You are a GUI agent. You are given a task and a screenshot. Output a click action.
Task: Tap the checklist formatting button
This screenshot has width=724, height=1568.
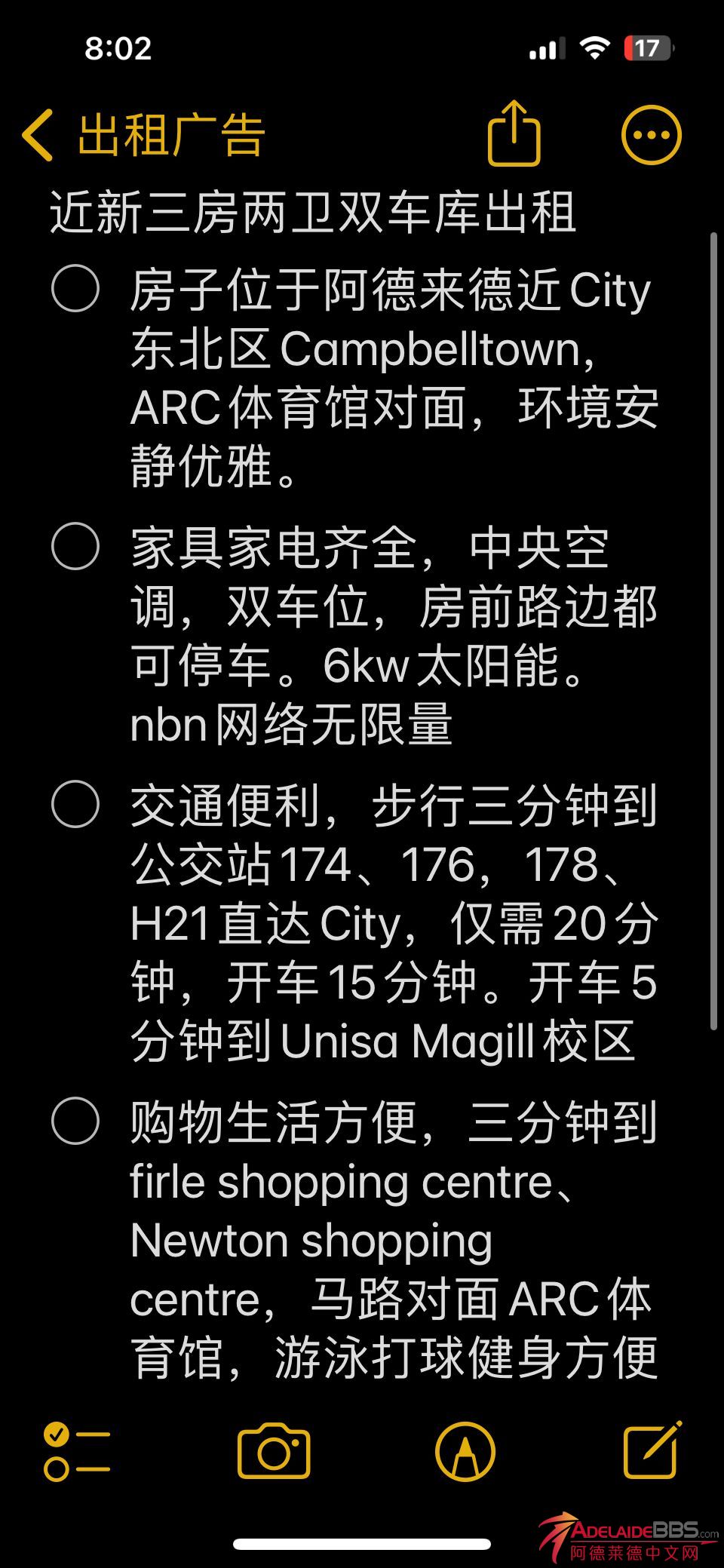(77, 1452)
